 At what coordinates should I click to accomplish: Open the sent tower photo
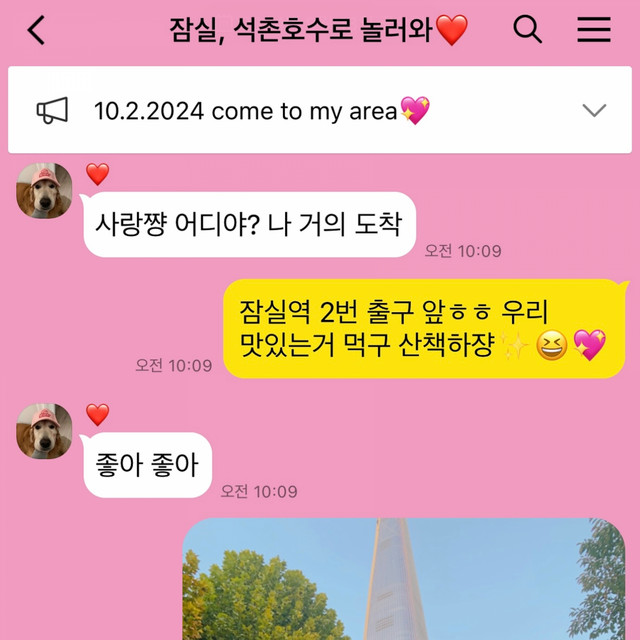pos(403,580)
